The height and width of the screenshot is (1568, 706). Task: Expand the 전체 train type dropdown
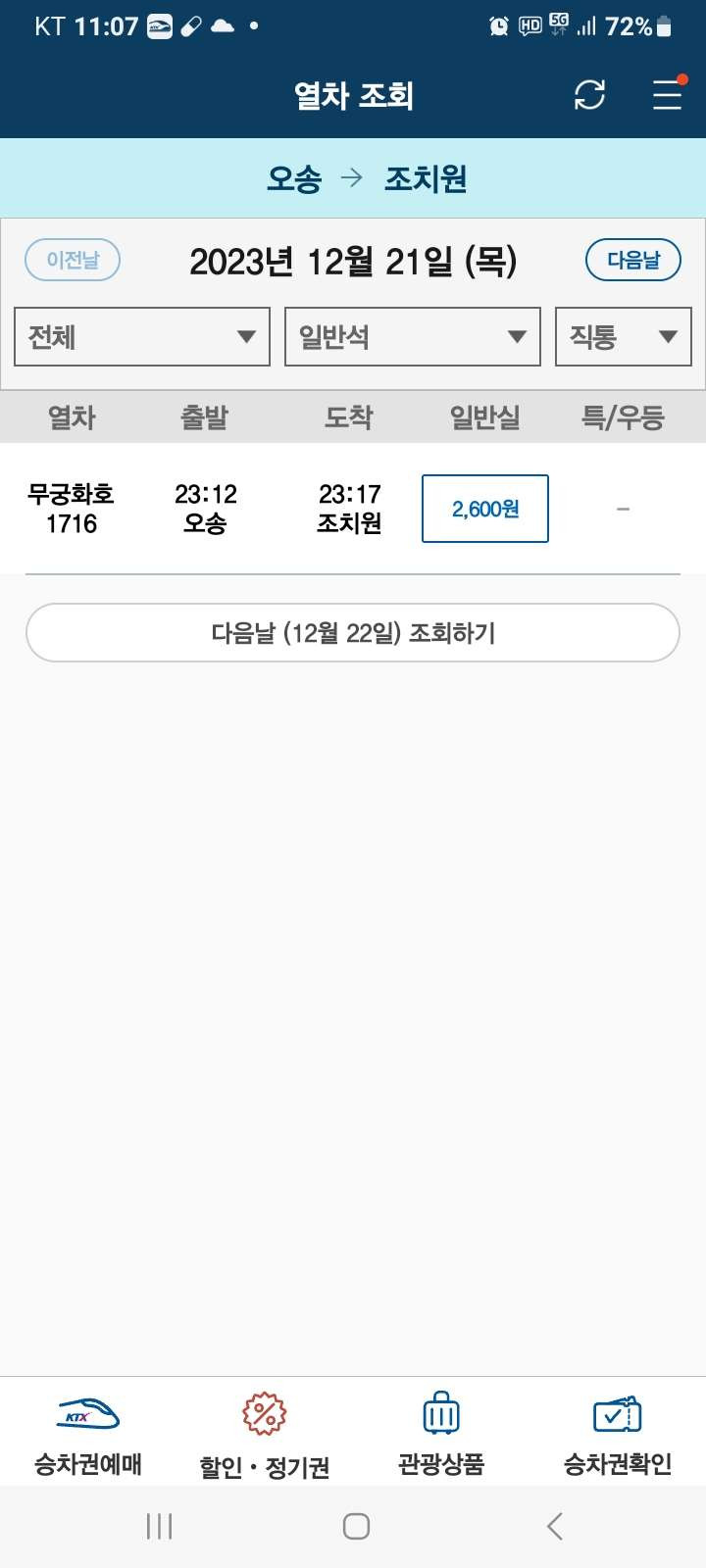[142, 337]
